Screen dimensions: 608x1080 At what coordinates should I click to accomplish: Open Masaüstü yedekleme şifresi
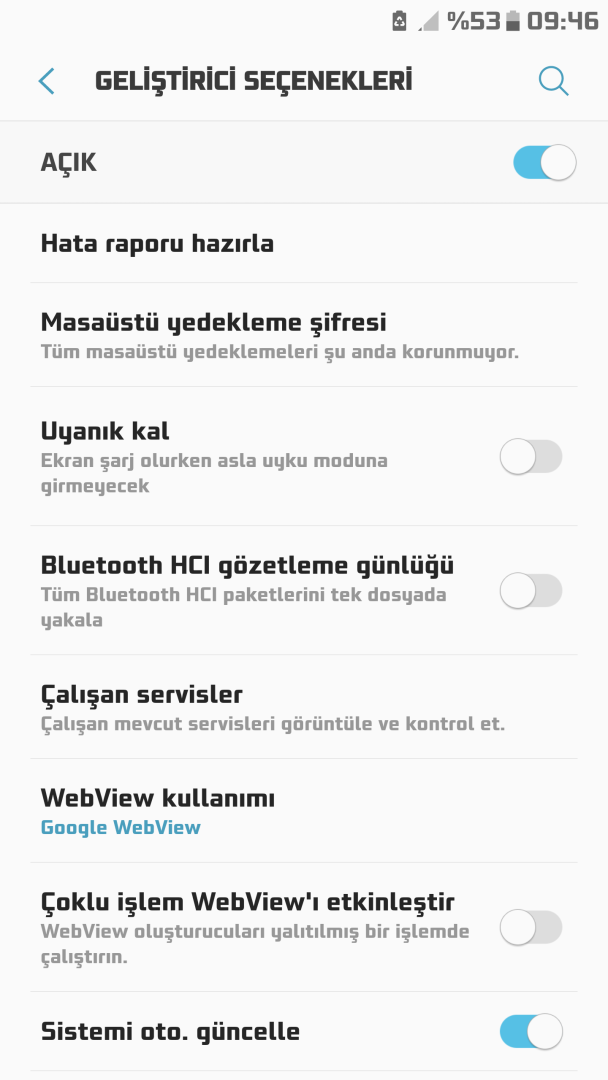click(x=213, y=335)
